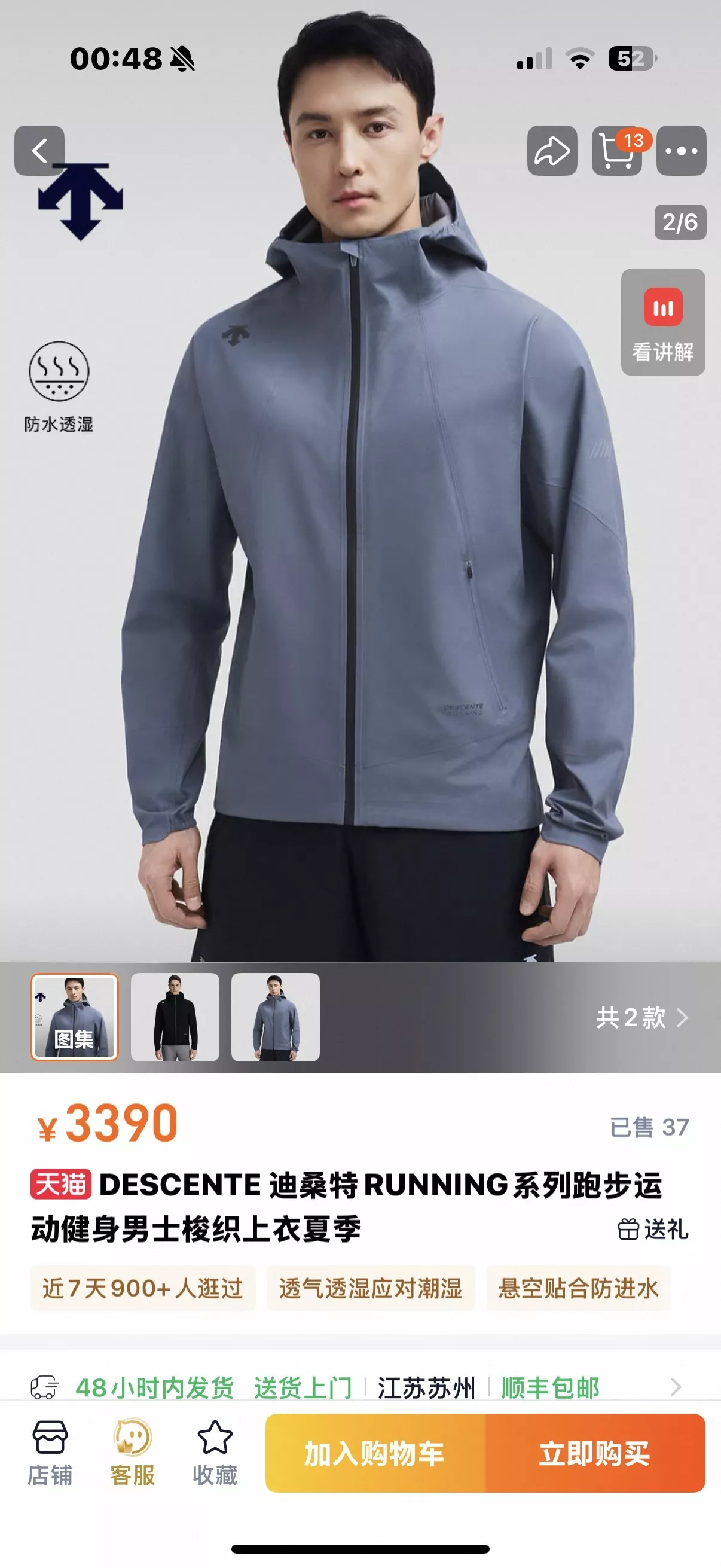Tap the 看讲解 live explanation button
The width and height of the screenshot is (721, 1568).
click(x=663, y=322)
